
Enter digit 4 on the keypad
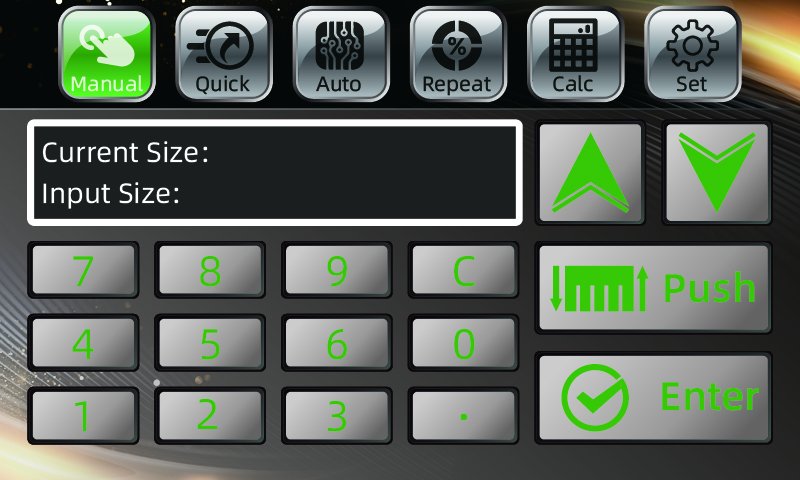pyautogui.click(x=83, y=343)
